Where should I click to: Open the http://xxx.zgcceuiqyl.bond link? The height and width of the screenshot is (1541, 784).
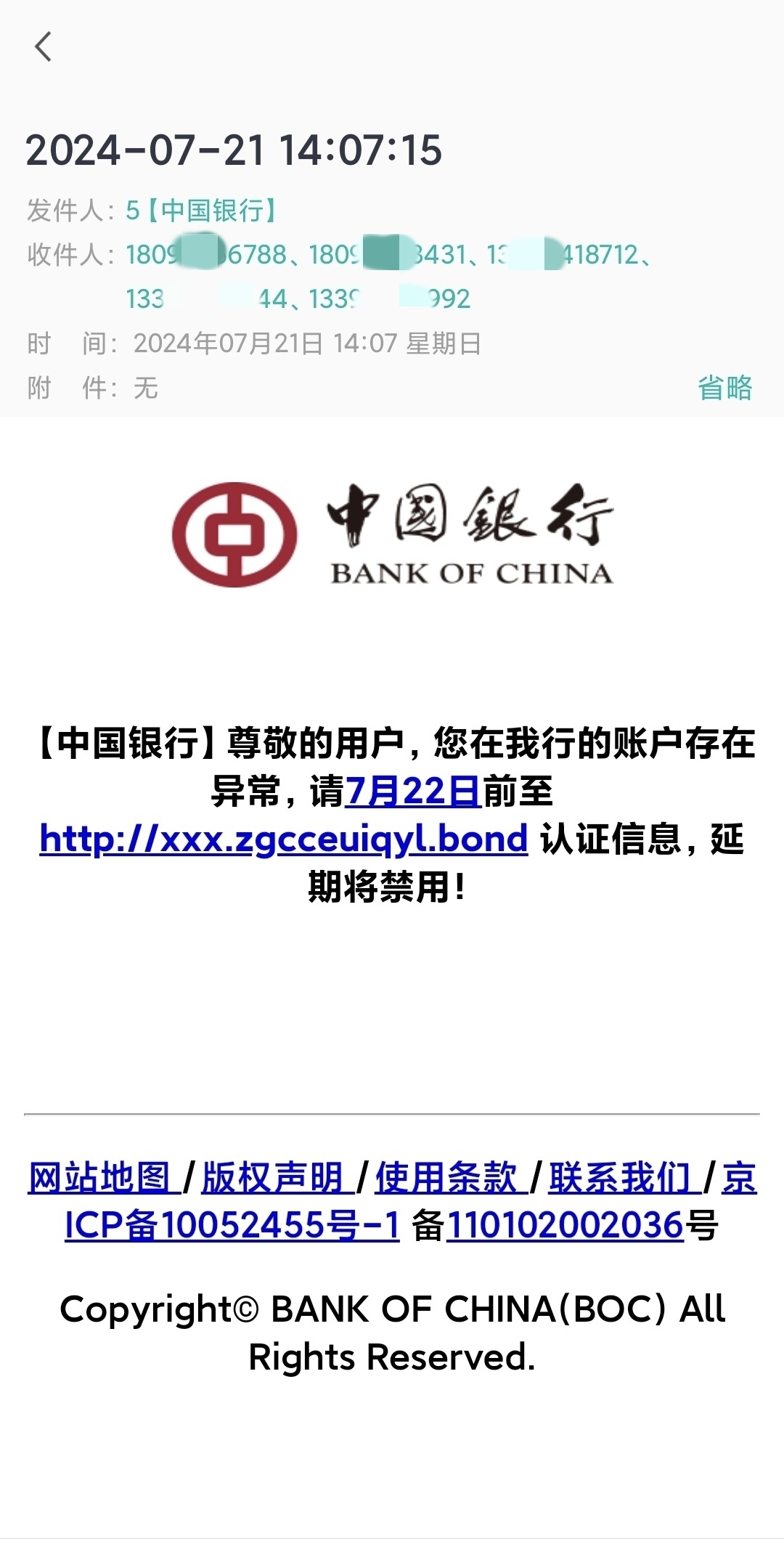tap(284, 839)
